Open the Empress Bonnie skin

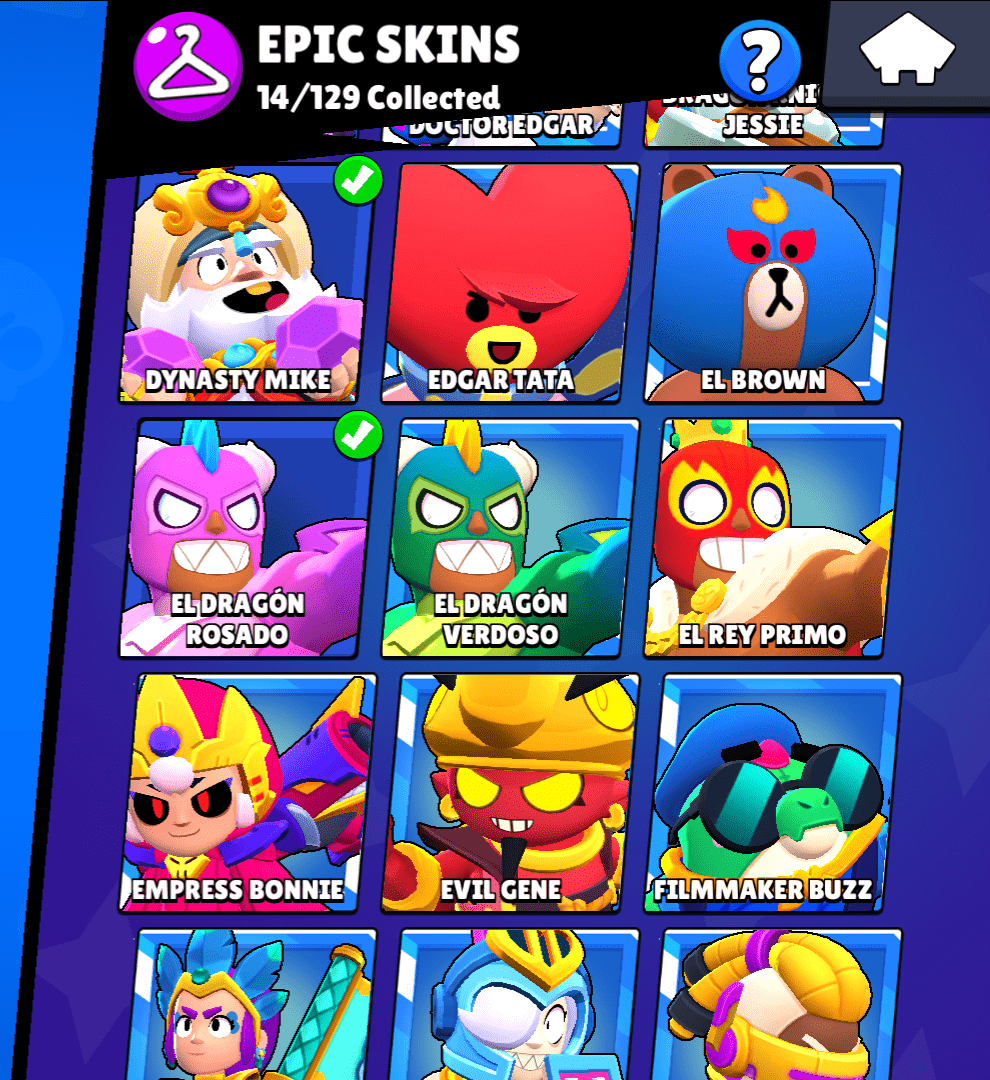click(246, 795)
